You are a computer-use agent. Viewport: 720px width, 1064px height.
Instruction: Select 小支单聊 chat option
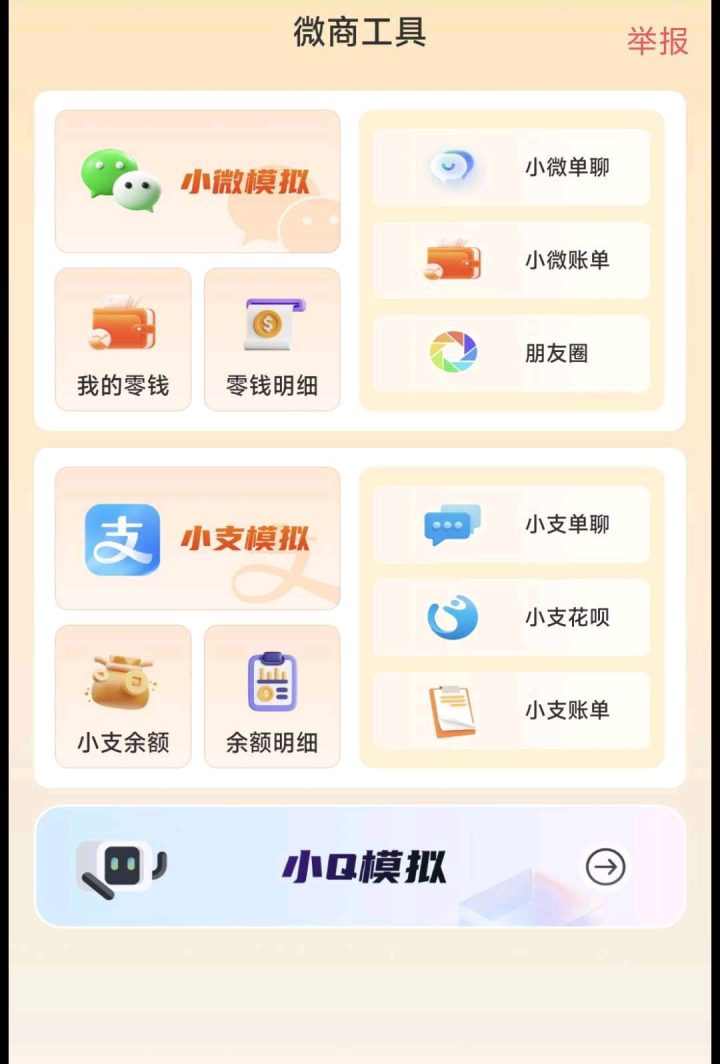click(x=511, y=524)
